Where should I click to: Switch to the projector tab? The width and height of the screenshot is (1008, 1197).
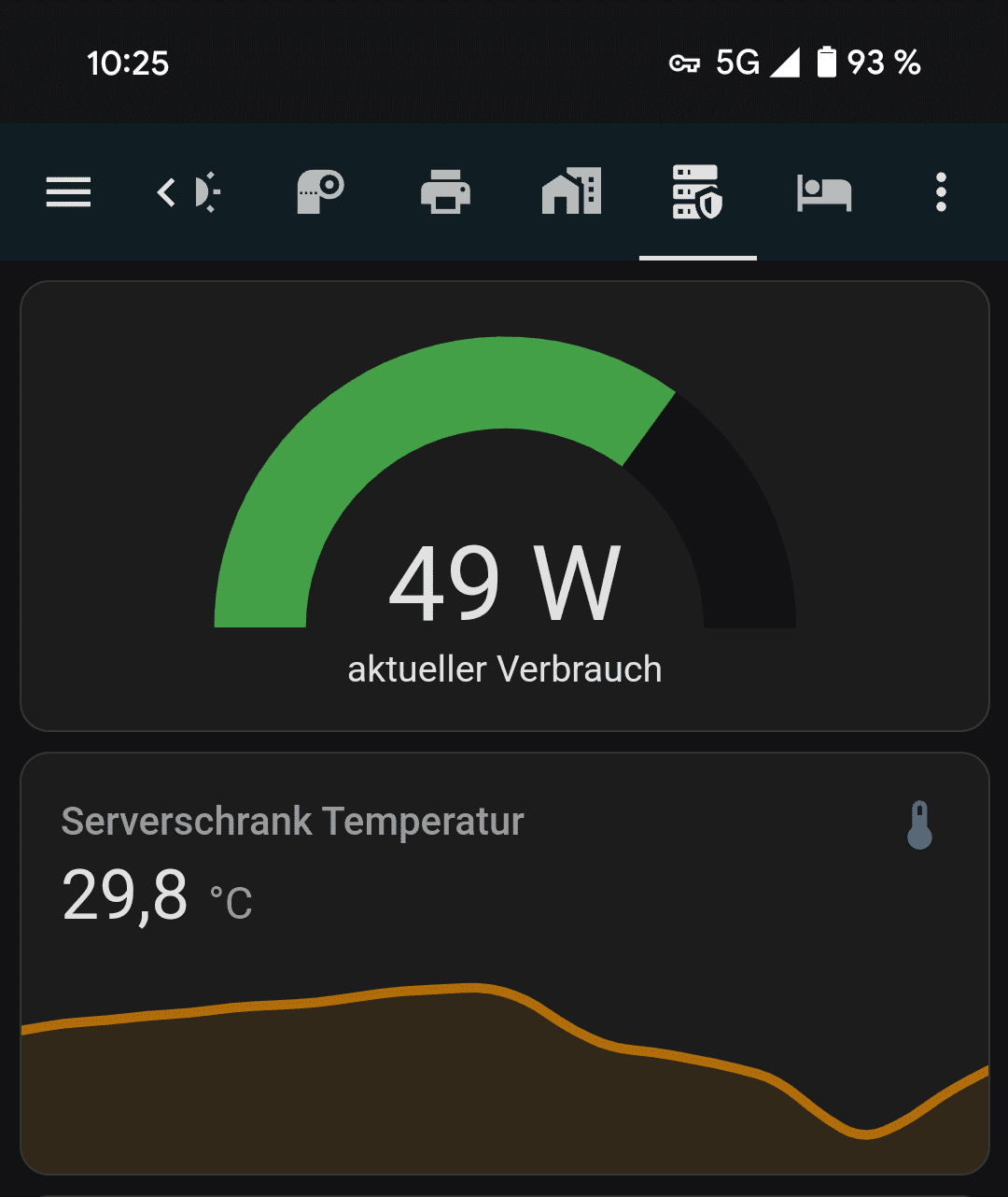(x=320, y=192)
